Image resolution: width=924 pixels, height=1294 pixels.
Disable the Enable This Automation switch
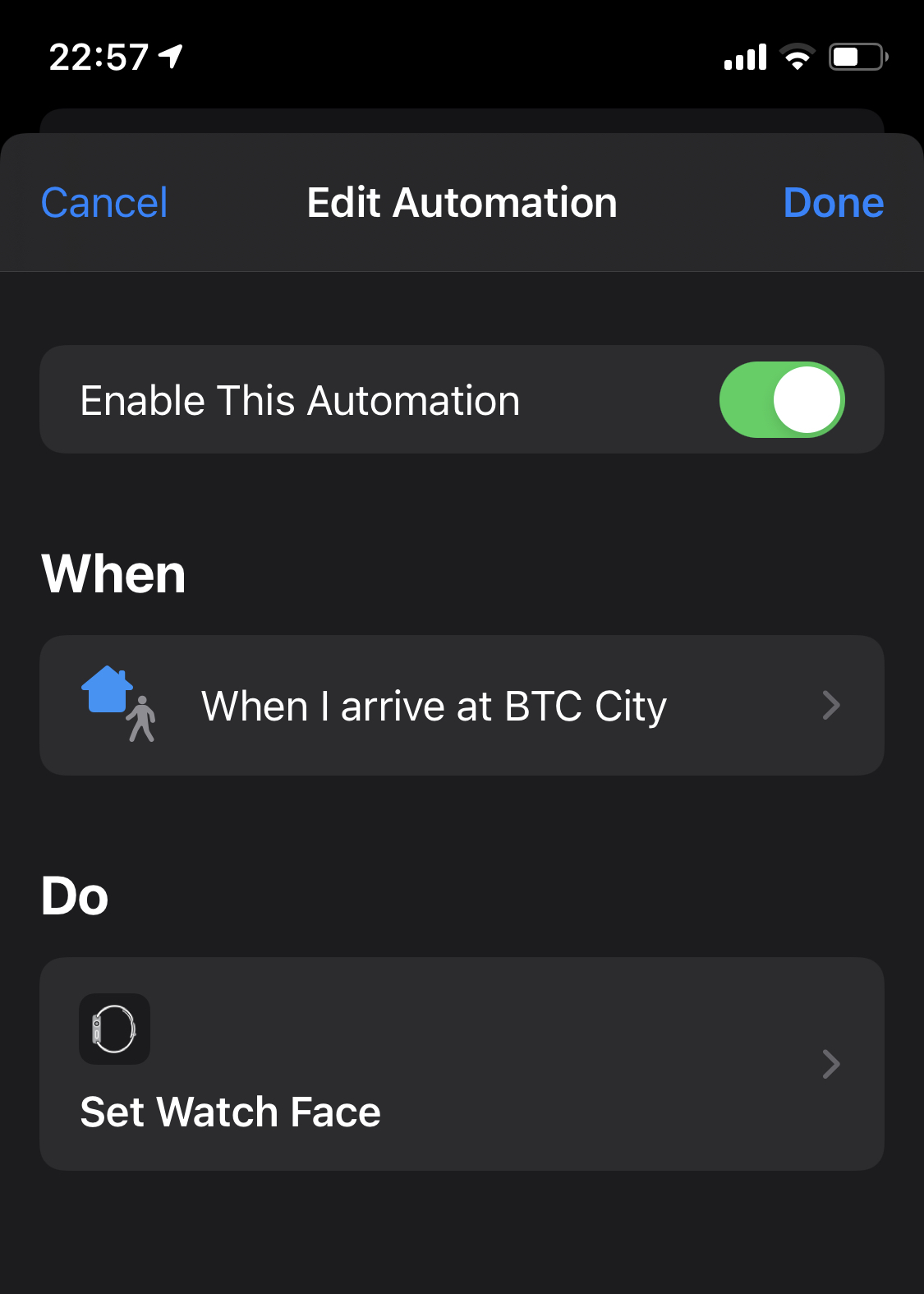(x=781, y=400)
